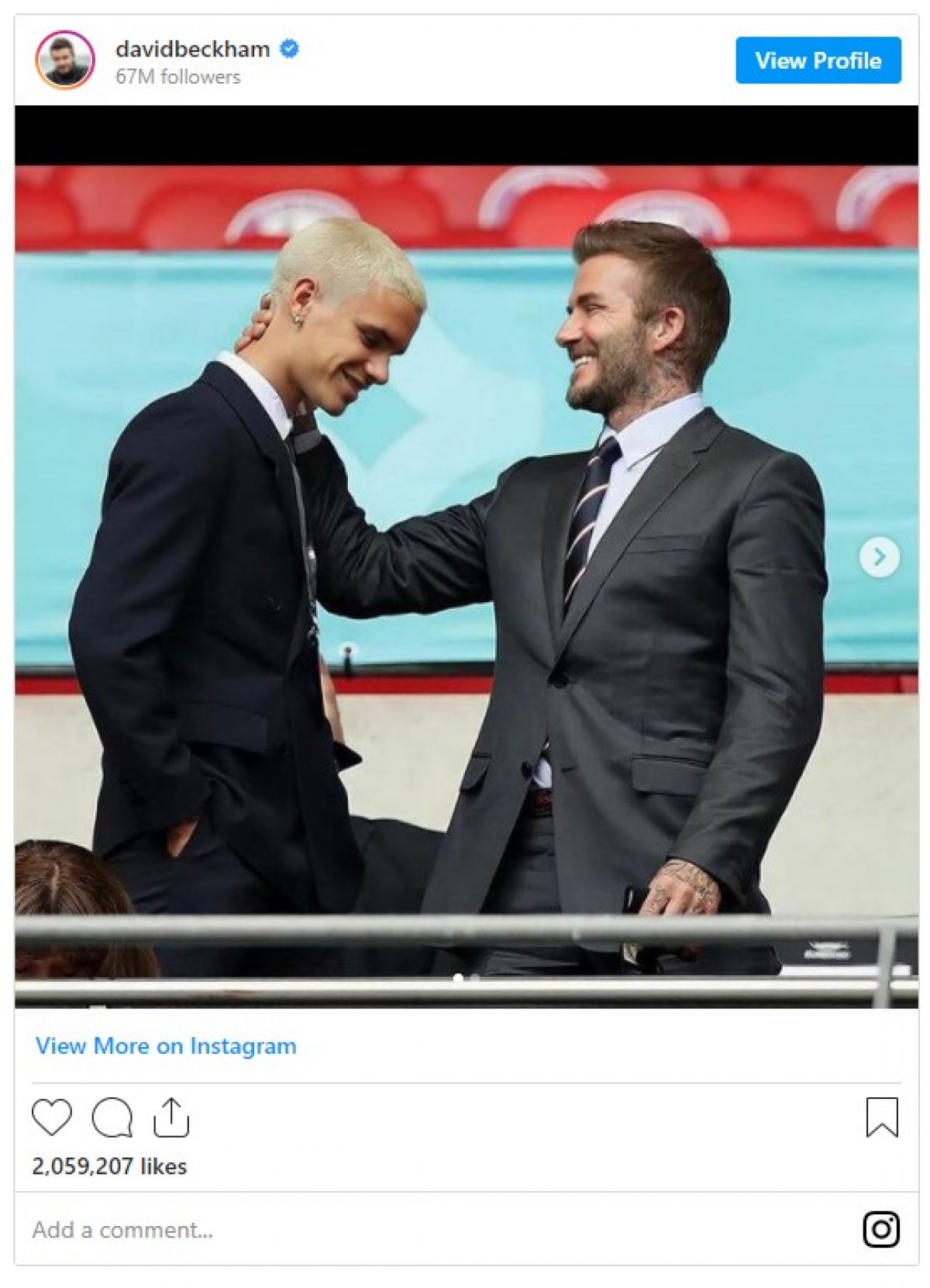Image resolution: width=930 pixels, height=1288 pixels.
Task: Tap the View Profile button
Action: click(x=818, y=60)
